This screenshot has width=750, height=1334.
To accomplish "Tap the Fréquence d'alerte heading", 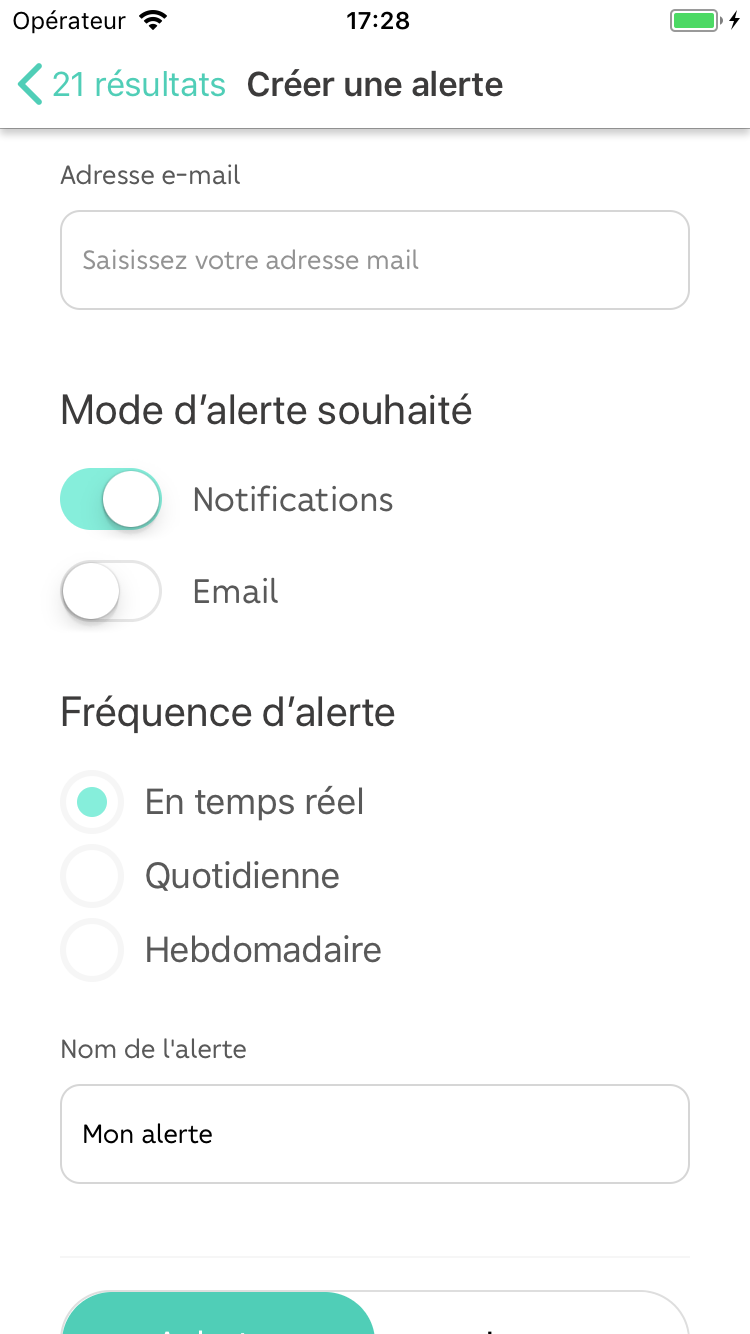I will tap(228, 712).
